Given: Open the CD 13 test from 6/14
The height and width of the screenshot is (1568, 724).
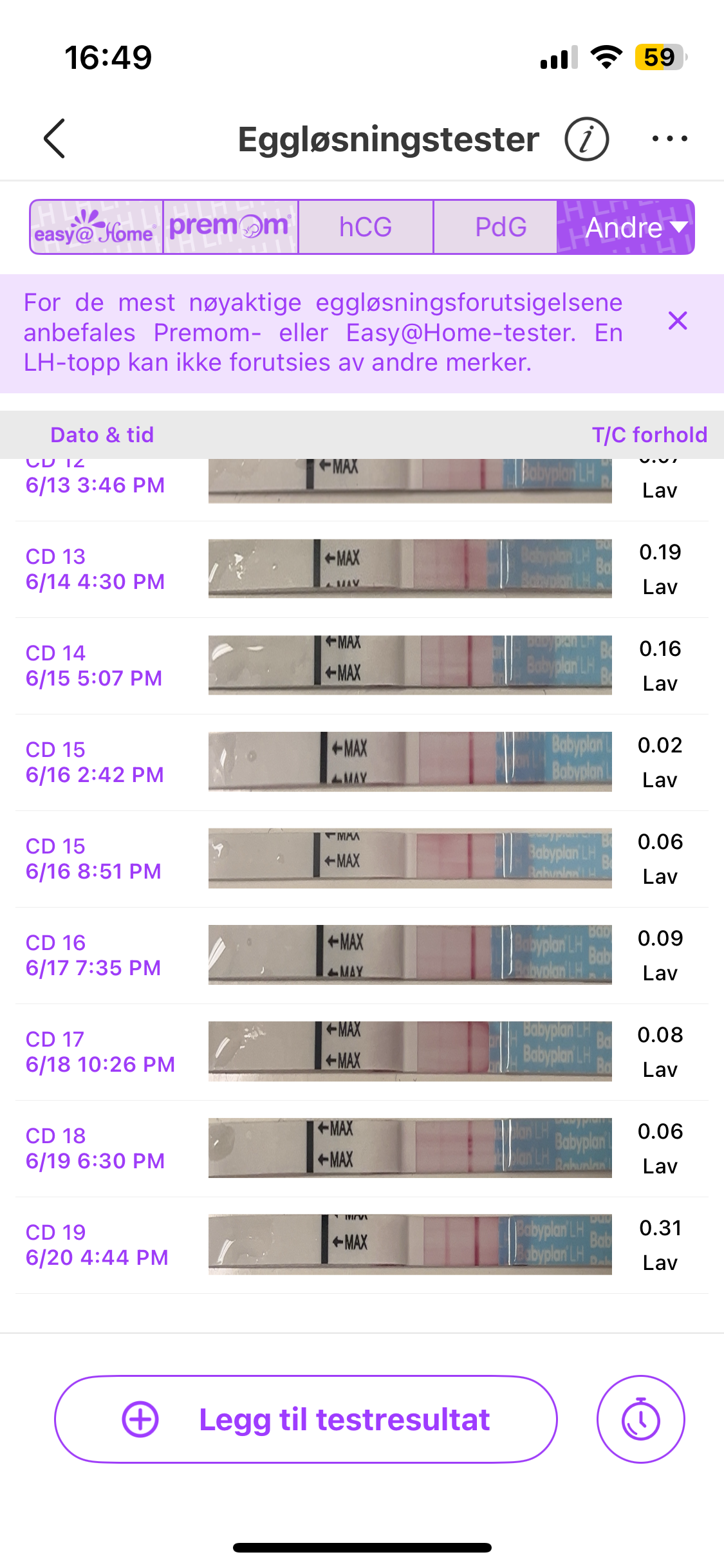Looking at the screenshot, I should click(362, 569).
